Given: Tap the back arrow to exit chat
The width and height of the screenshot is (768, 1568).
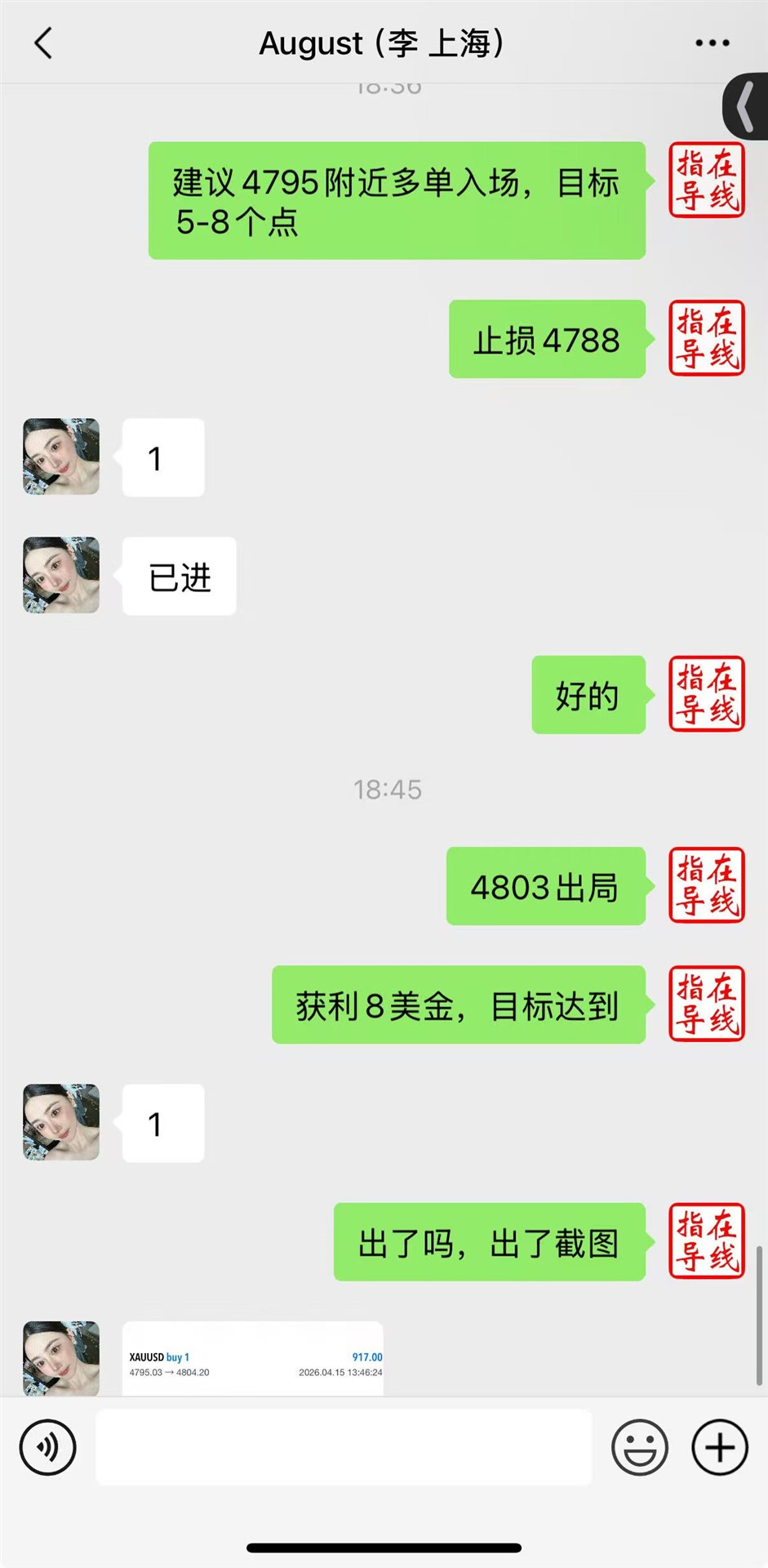Looking at the screenshot, I should [43, 42].
